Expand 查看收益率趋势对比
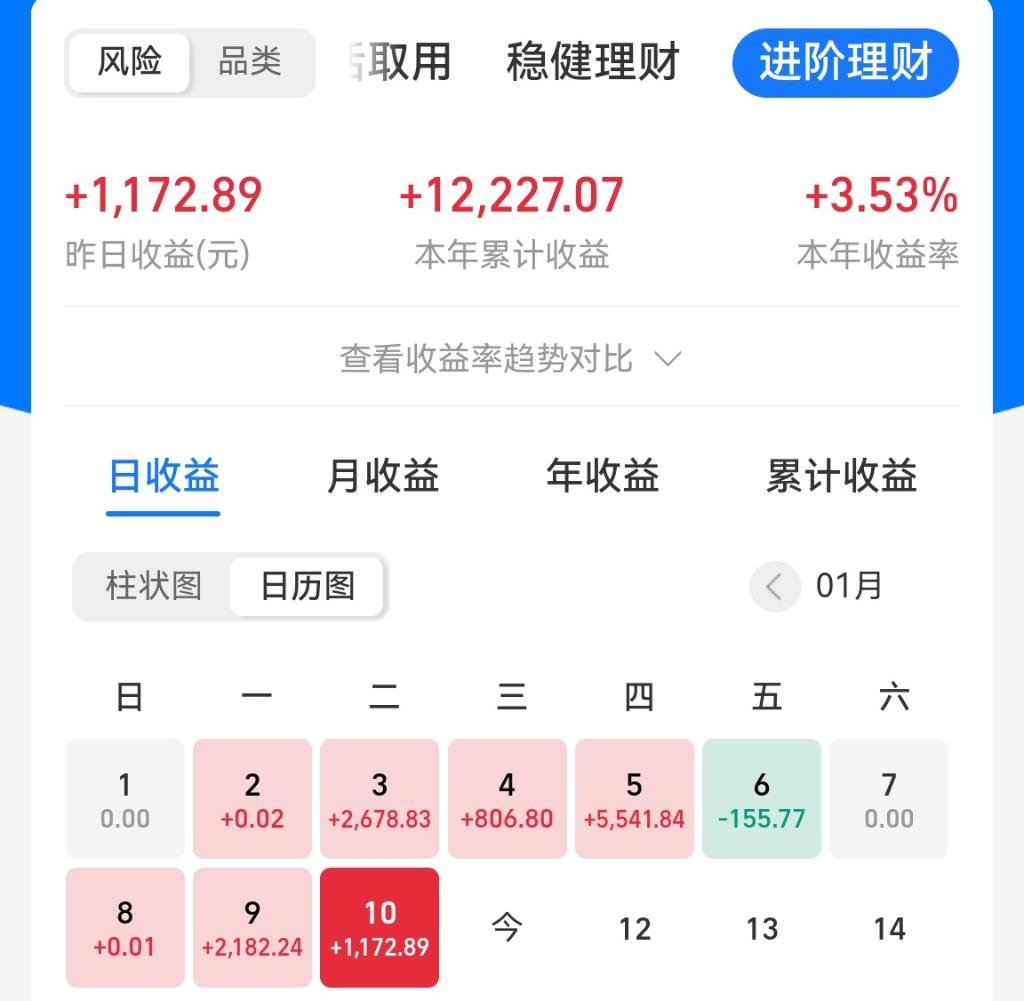The image size is (1024, 1001). (511, 358)
